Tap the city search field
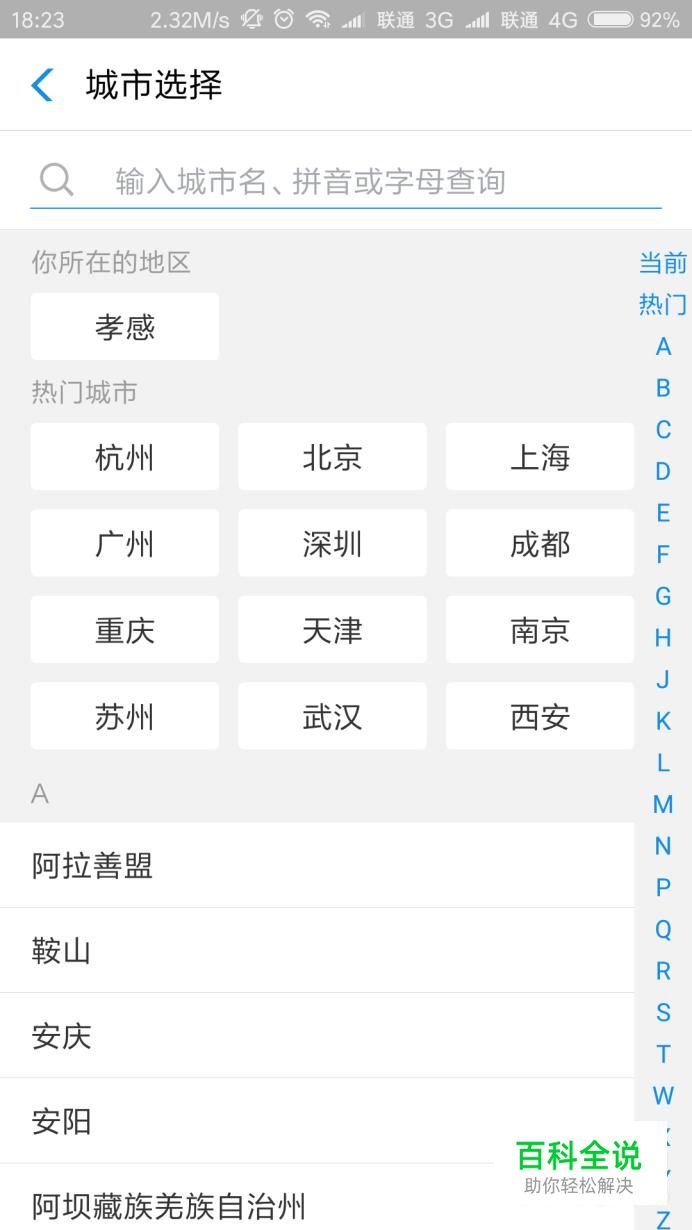This screenshot has width=692, height=1230. click(346, 181)
